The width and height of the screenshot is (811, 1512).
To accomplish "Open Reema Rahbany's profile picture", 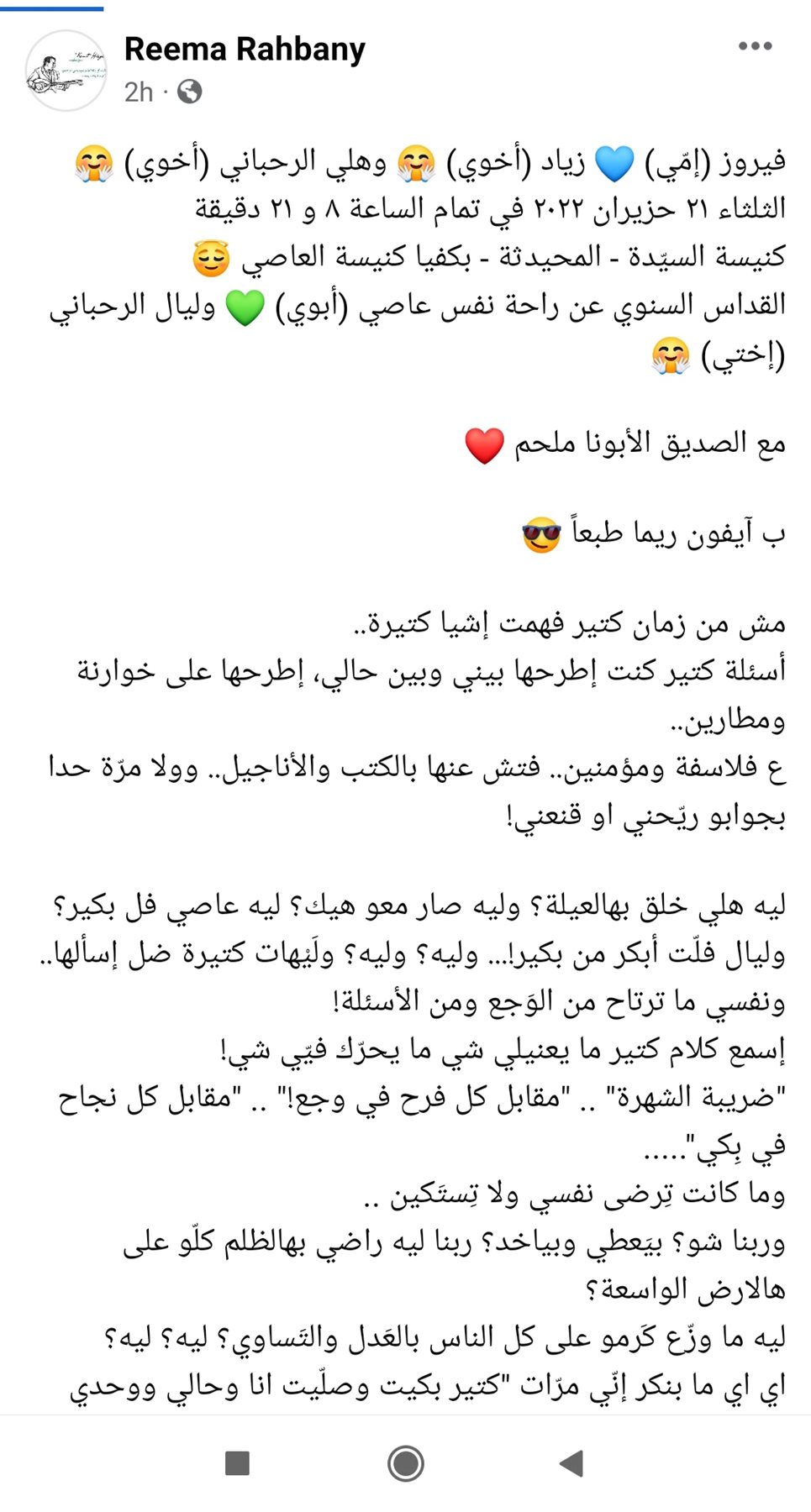I will click(x=66, y=71).
